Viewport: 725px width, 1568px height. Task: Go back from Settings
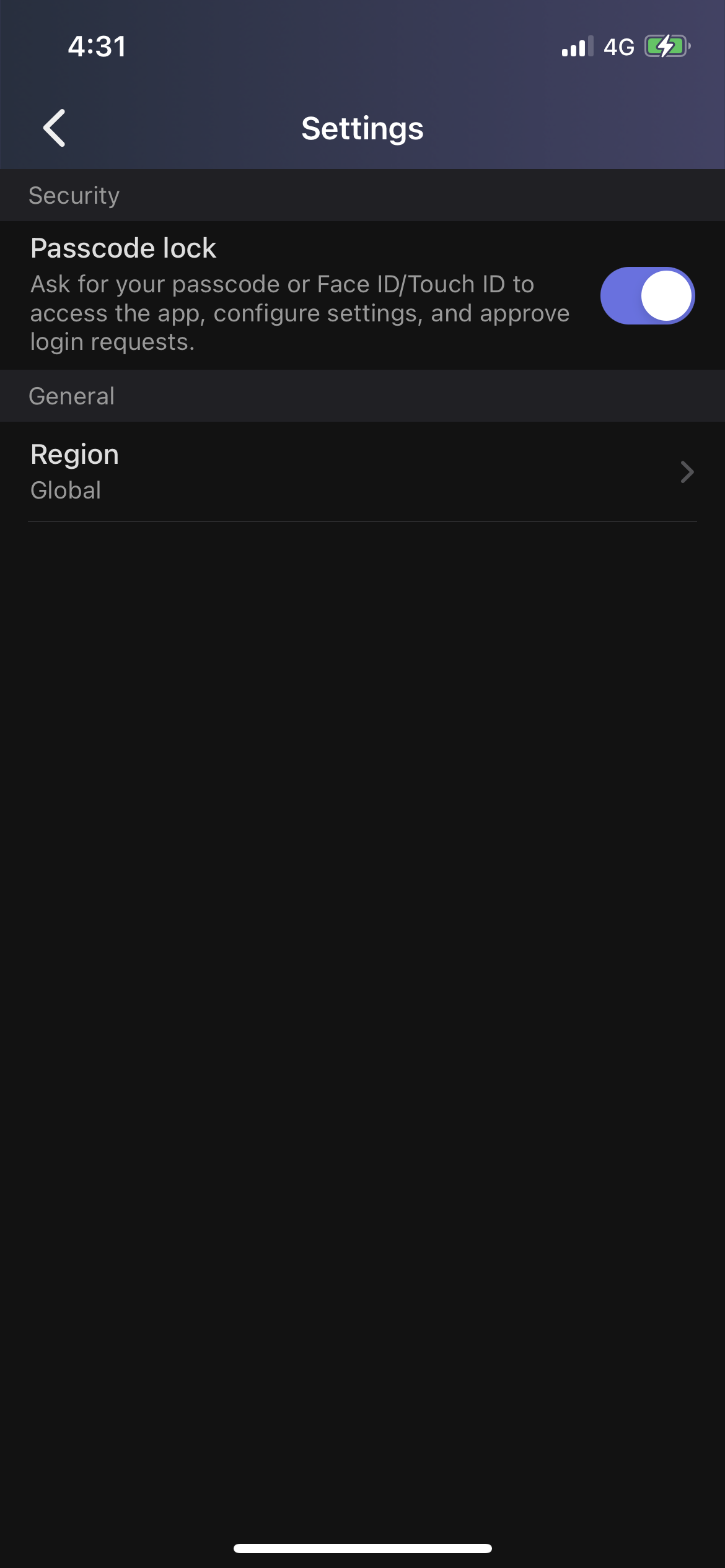55,128
